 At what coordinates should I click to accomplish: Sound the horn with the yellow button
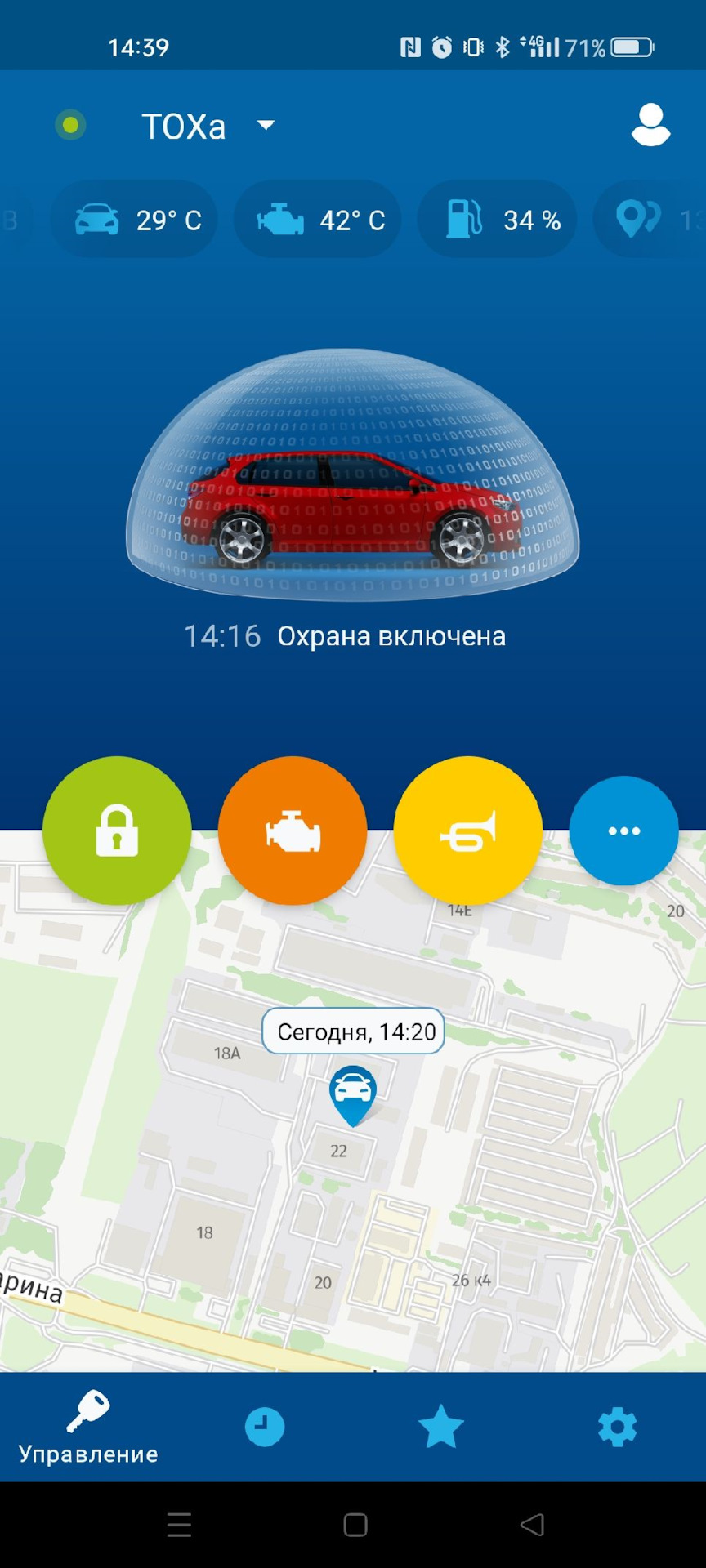[468, 831]
